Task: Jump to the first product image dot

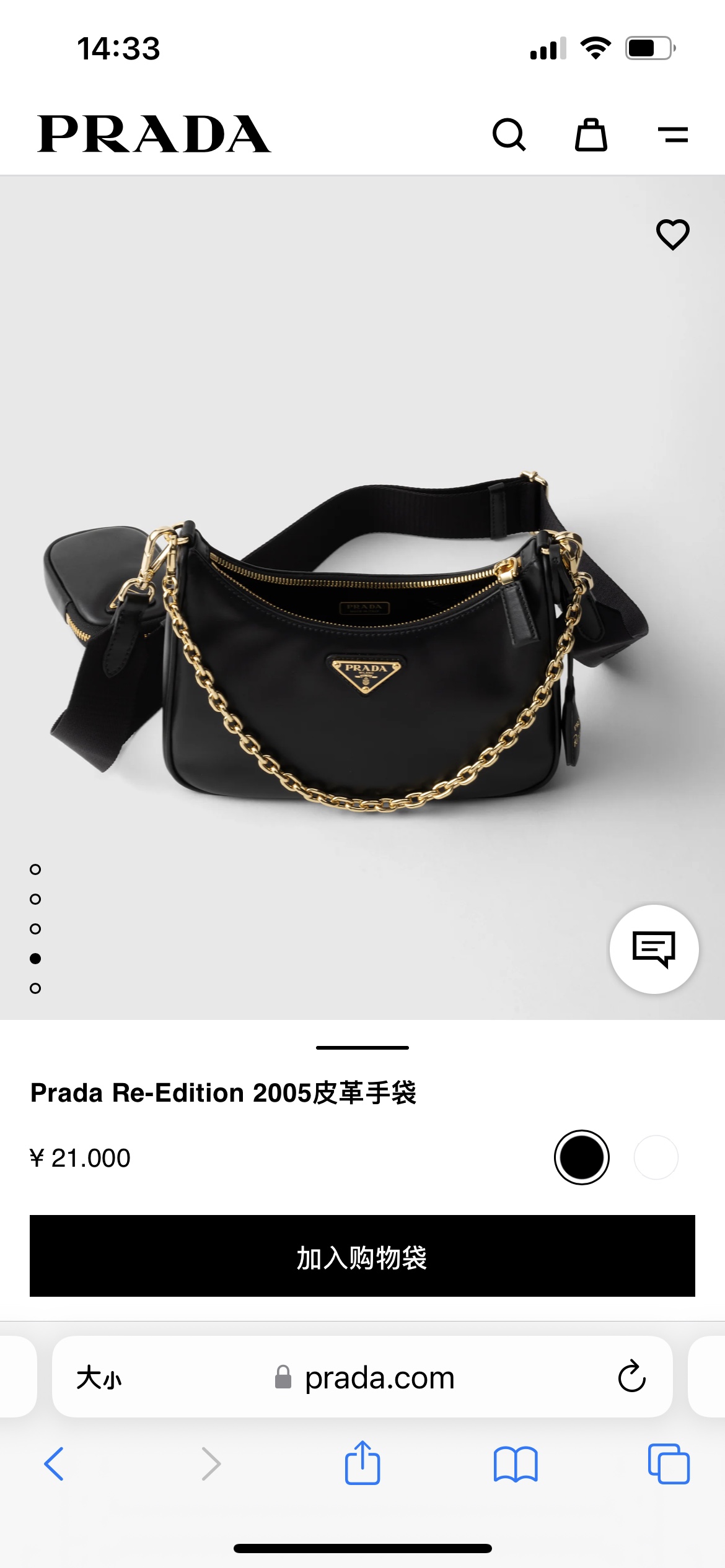Action: pos(35,869)
